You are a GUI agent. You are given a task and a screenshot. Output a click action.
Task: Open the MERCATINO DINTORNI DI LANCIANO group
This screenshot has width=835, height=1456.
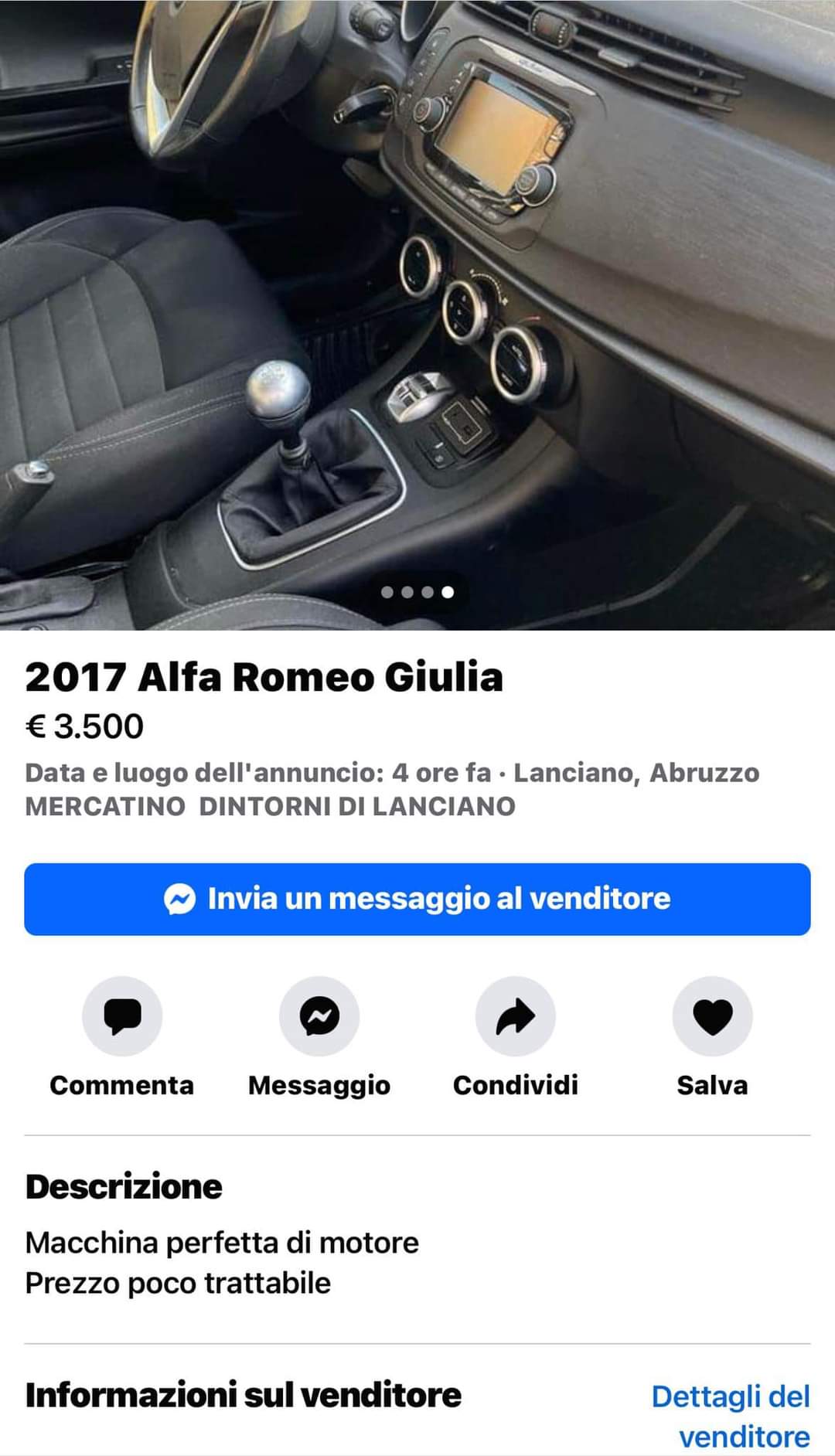271,806
